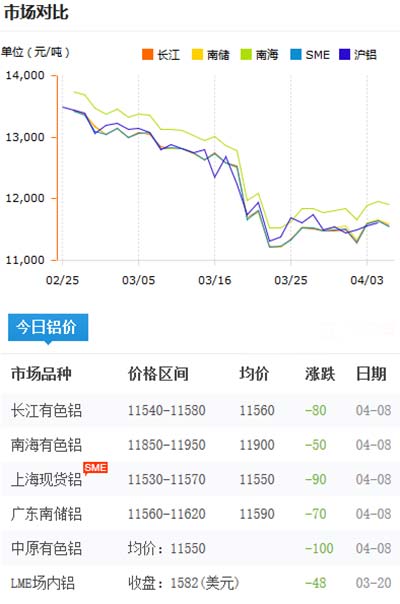Toggle the SME series in the legend
The image size is (400, 604).
[310, 54]
